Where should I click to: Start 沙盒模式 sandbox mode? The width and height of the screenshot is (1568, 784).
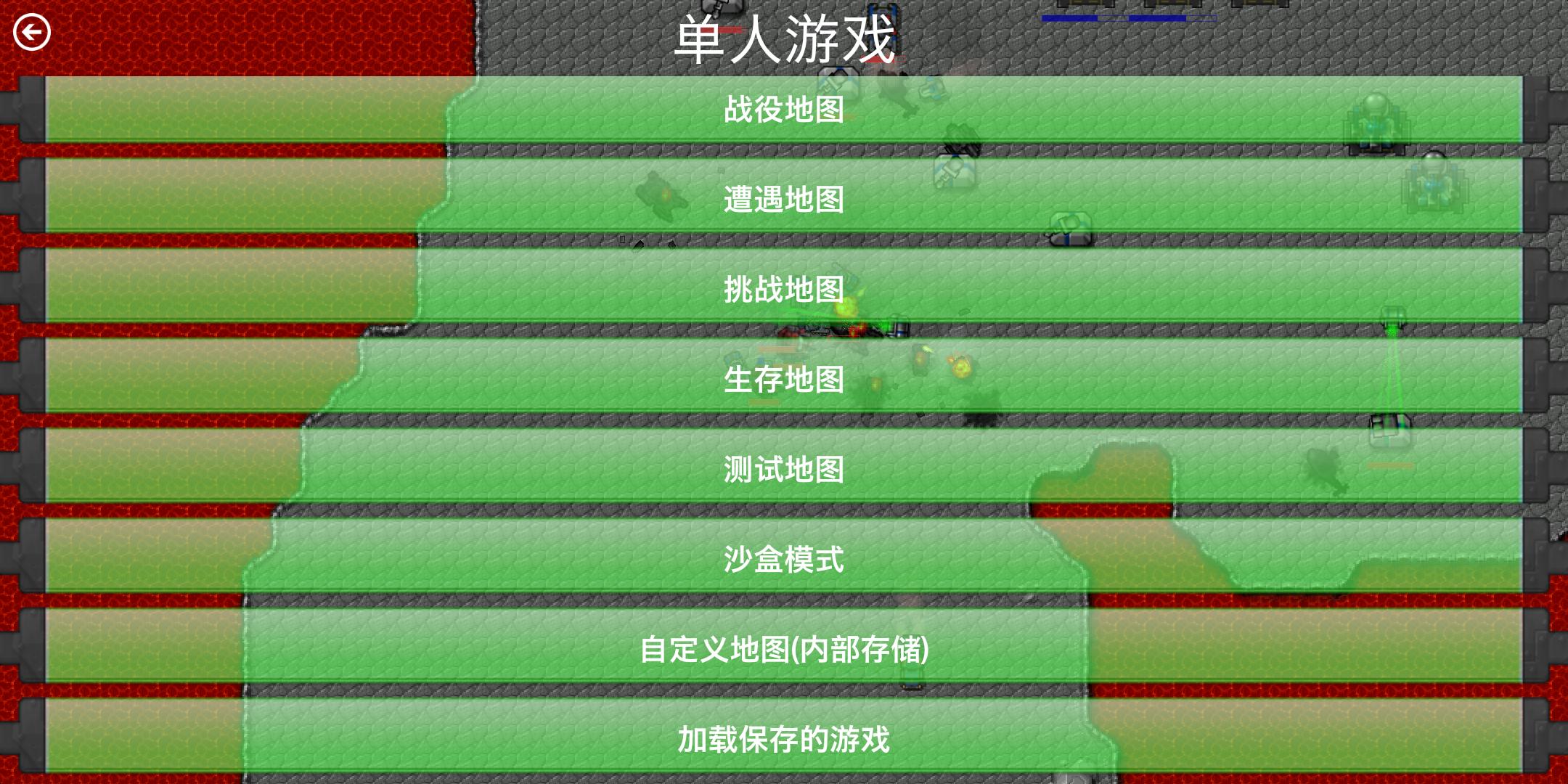(784, 559)
